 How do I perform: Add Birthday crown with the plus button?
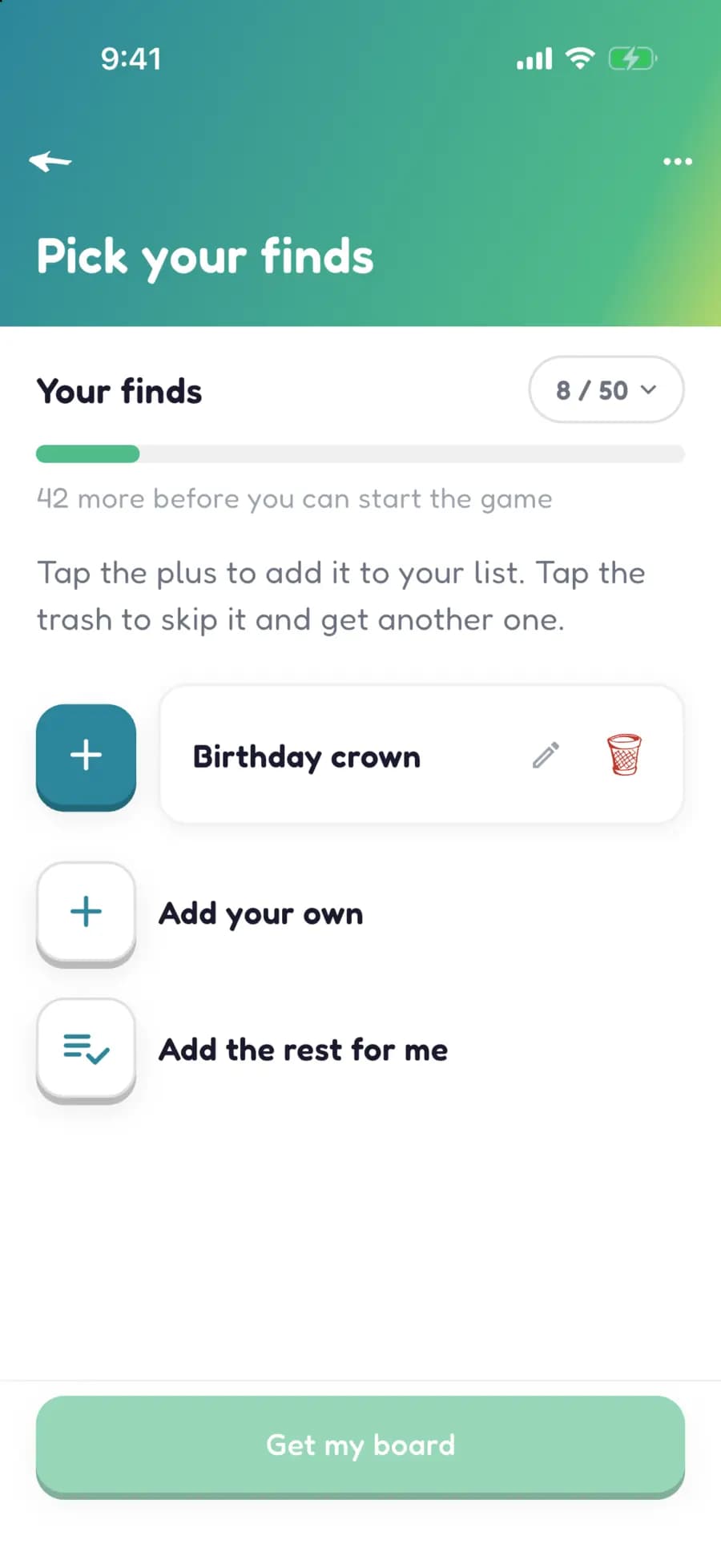click(x=86, y=757)
